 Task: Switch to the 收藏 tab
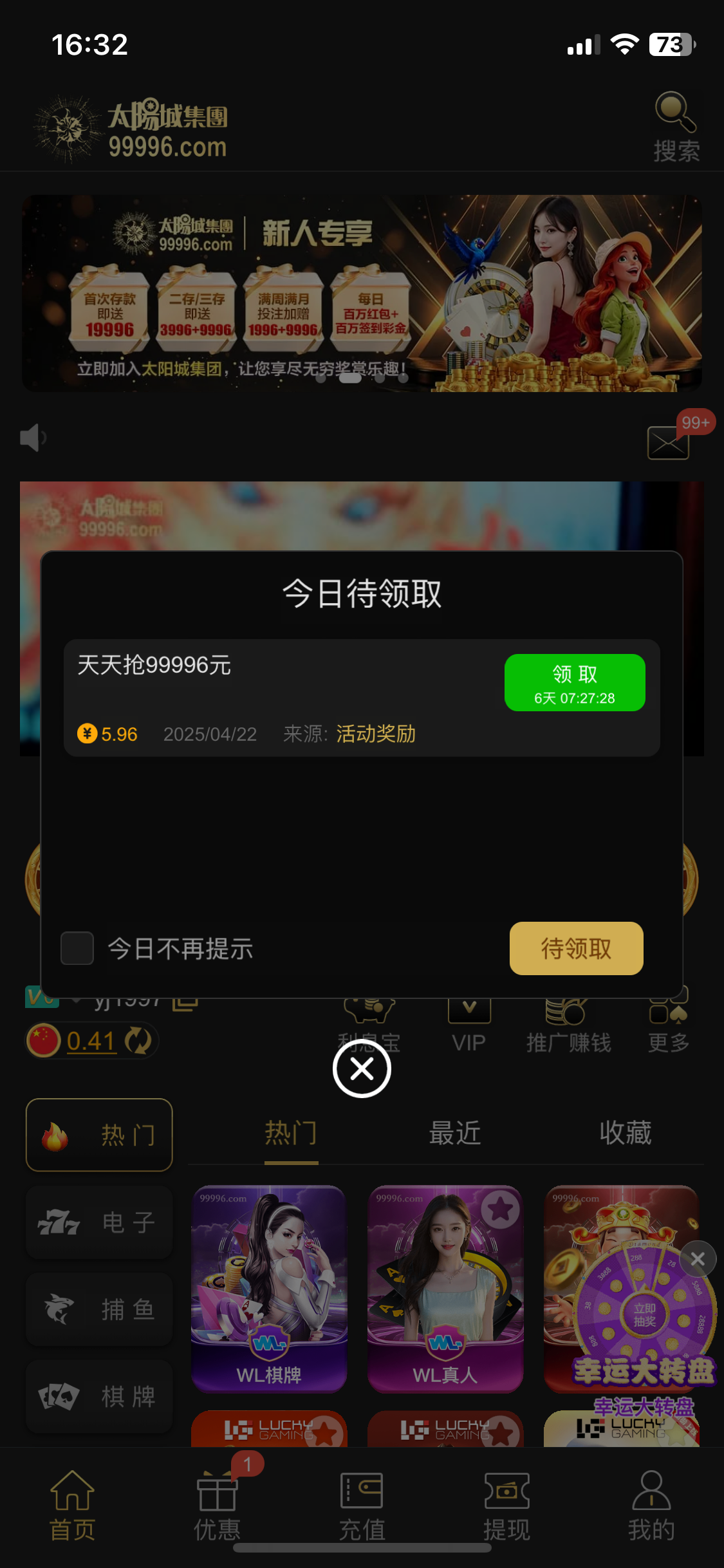pyautogui.click(x=626, y=1133)
